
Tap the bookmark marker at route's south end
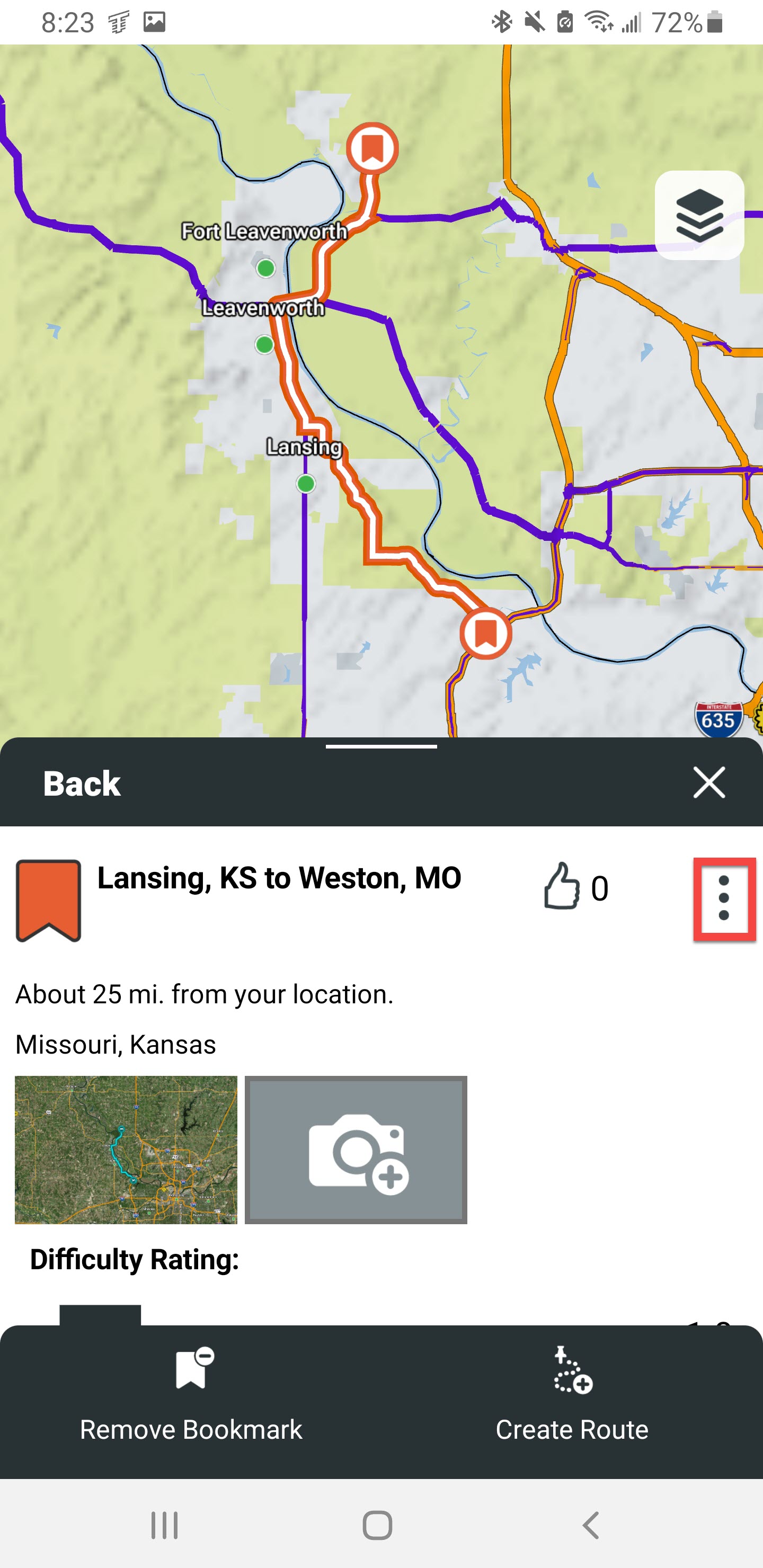pos(485,633)
